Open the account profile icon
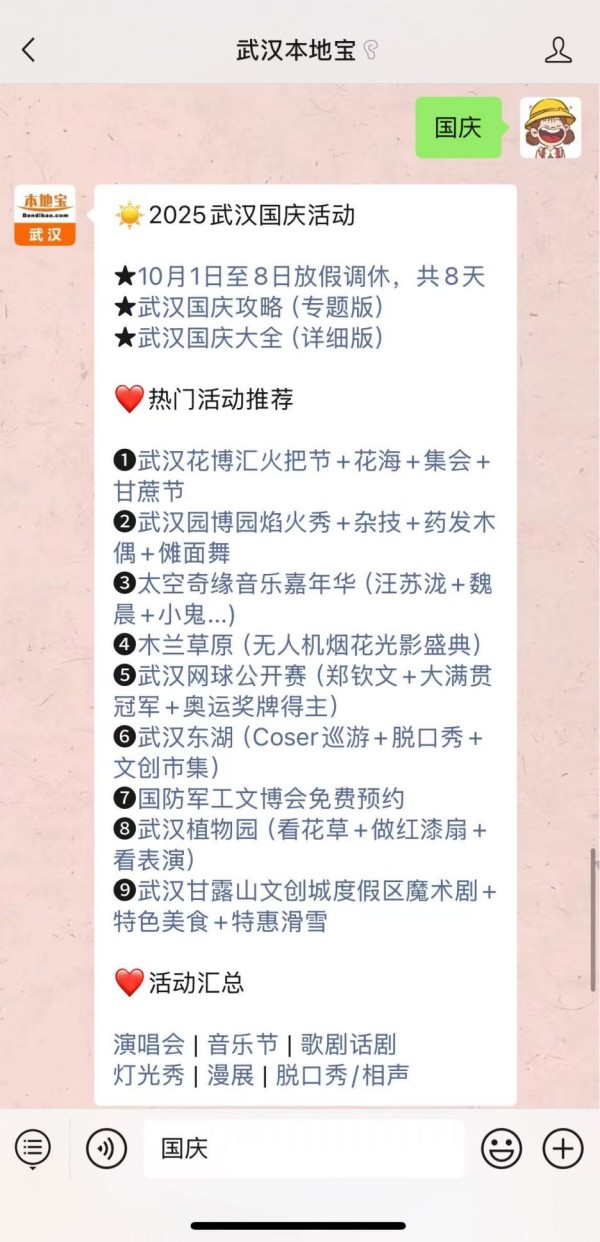The image size is (600, 1242). (x=558, y=50)
